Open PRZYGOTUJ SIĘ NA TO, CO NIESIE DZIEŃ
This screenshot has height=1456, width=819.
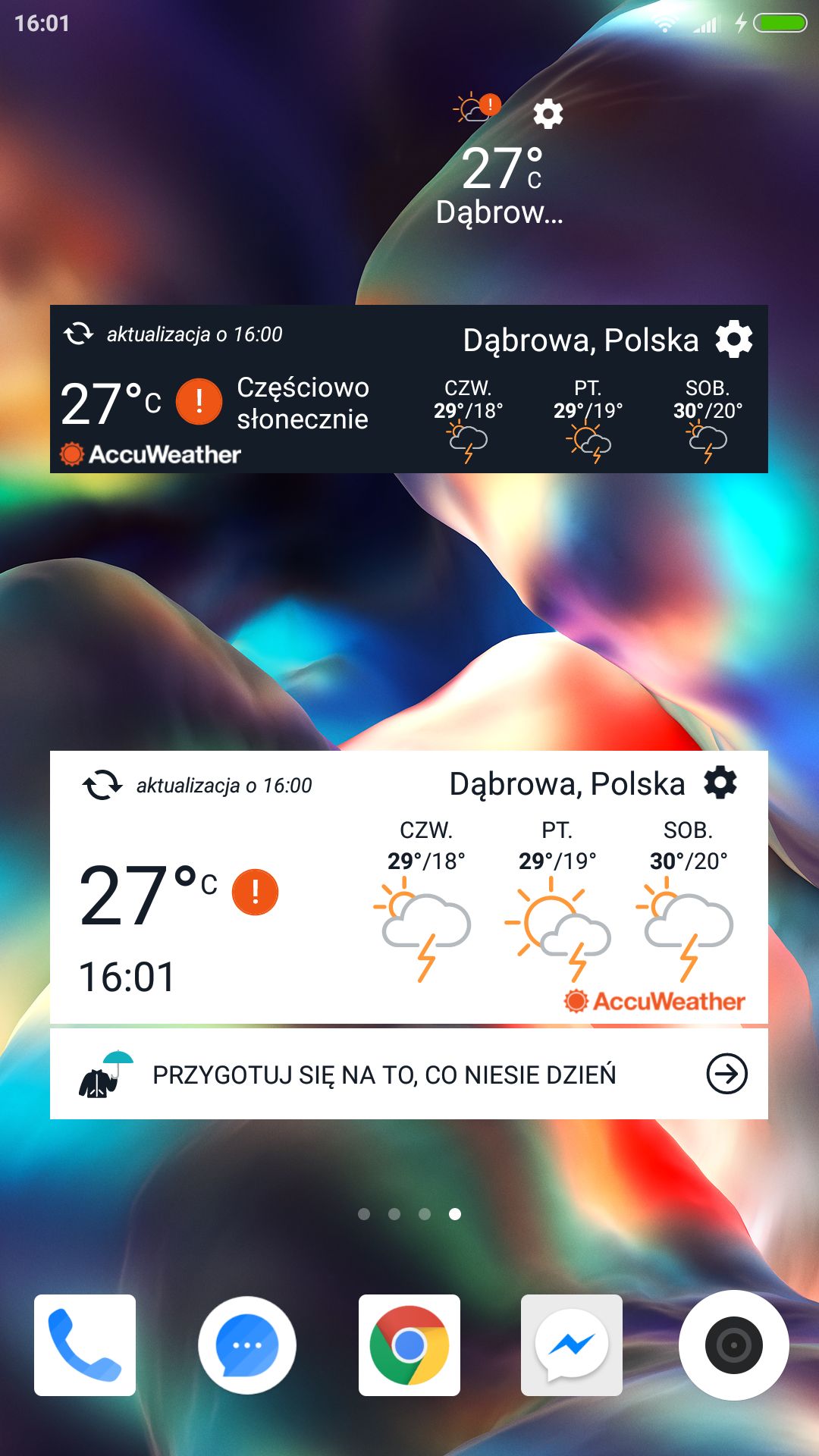(409, 1074)
